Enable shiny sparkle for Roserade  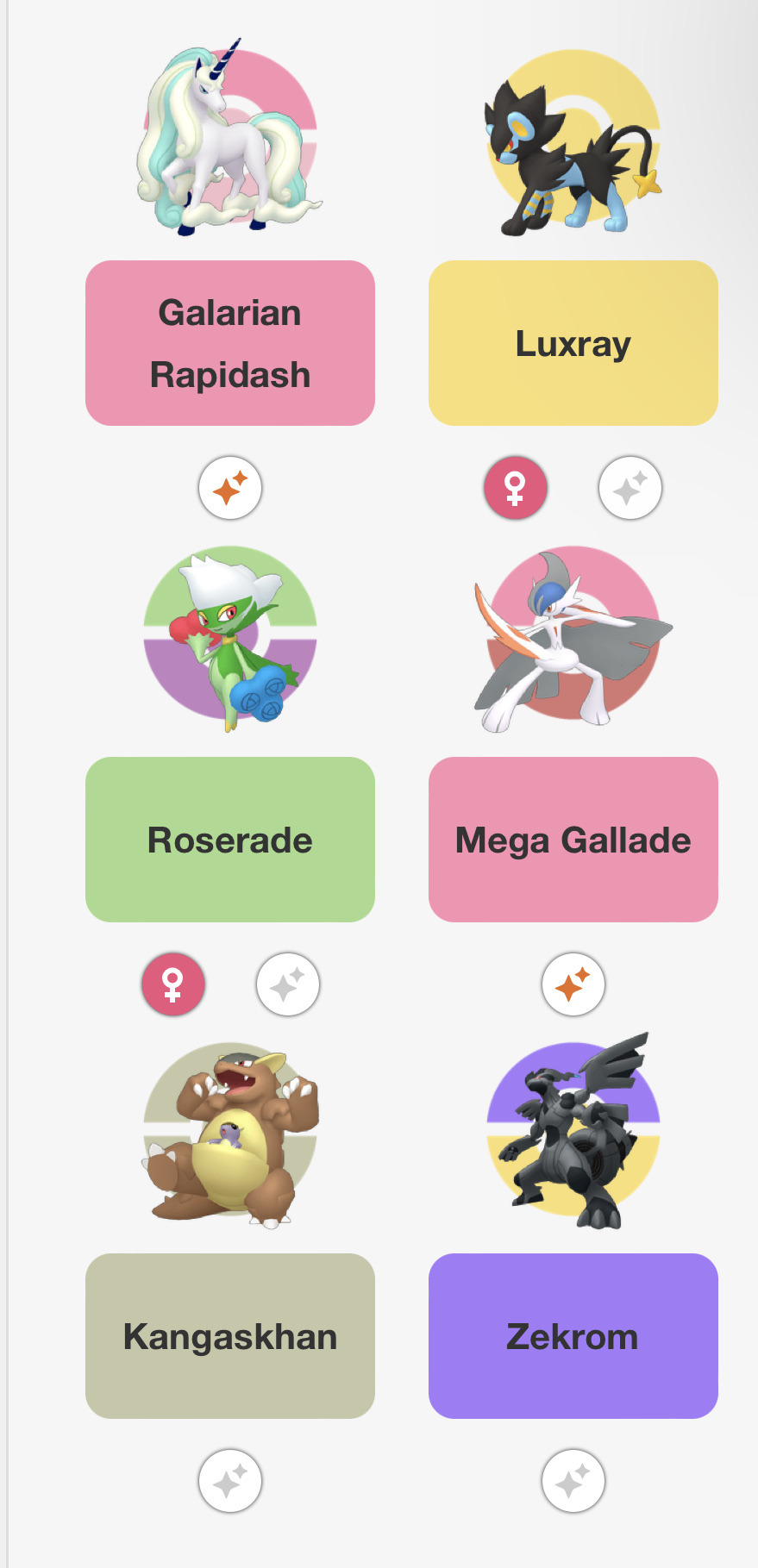(288, 984)
